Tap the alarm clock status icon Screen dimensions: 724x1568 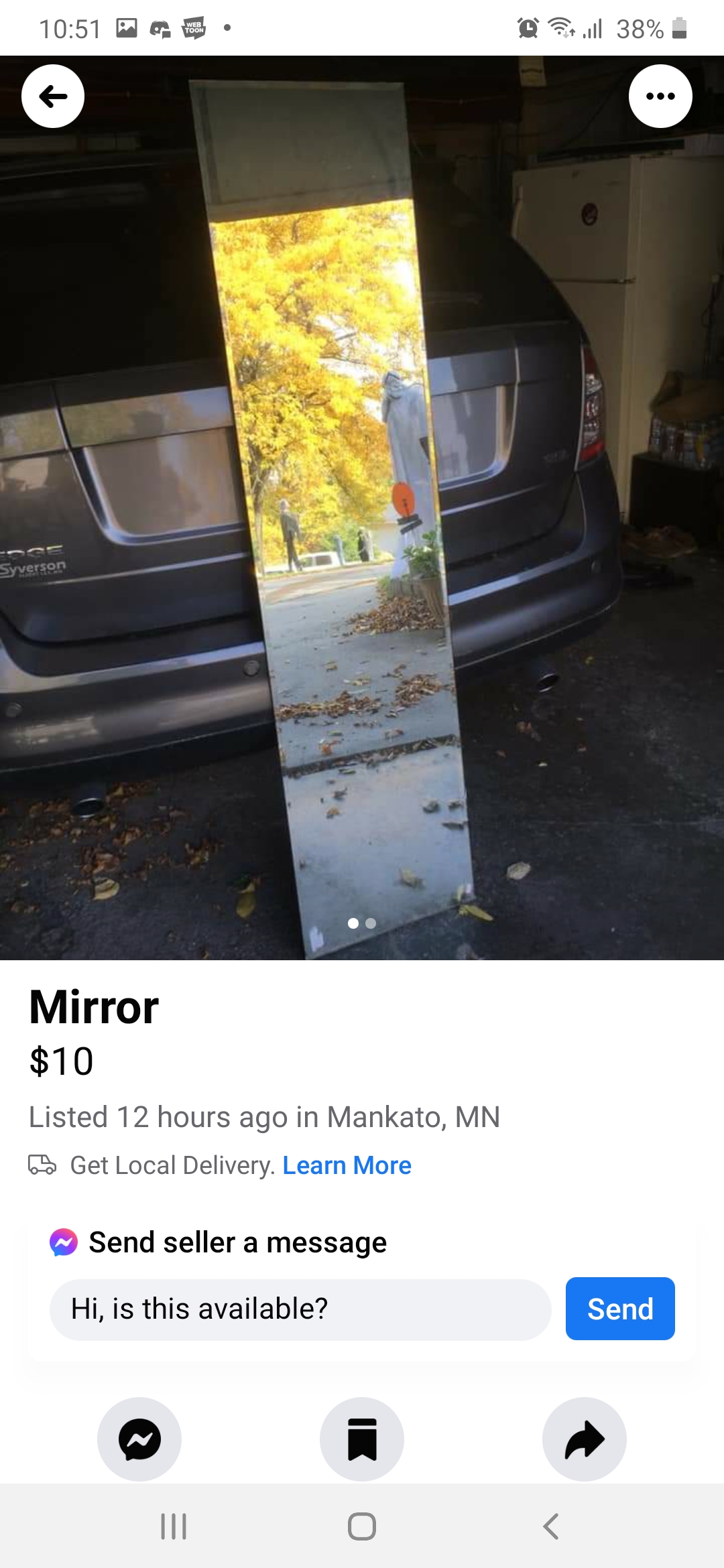click(x=528, y=27)
